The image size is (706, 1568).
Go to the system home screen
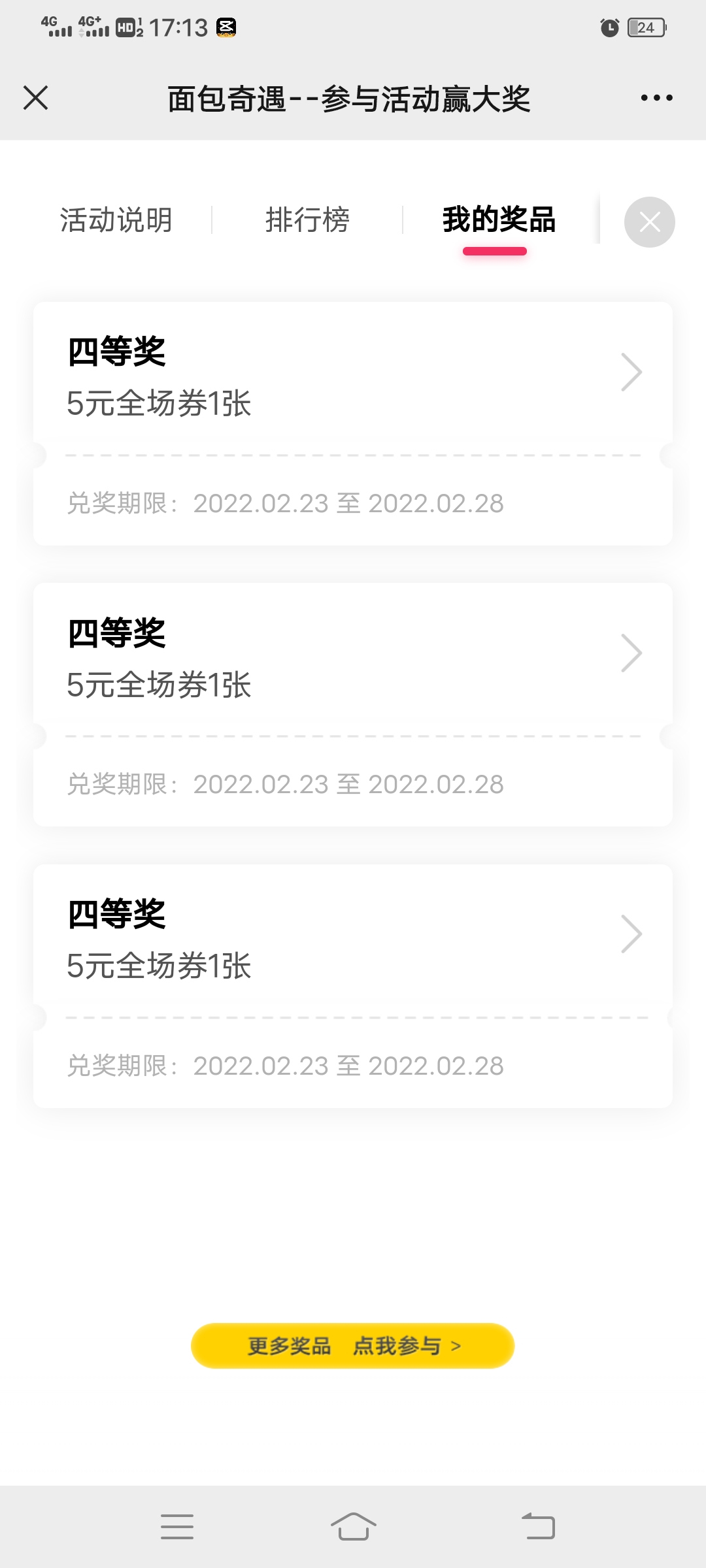tap(353, 1527)
